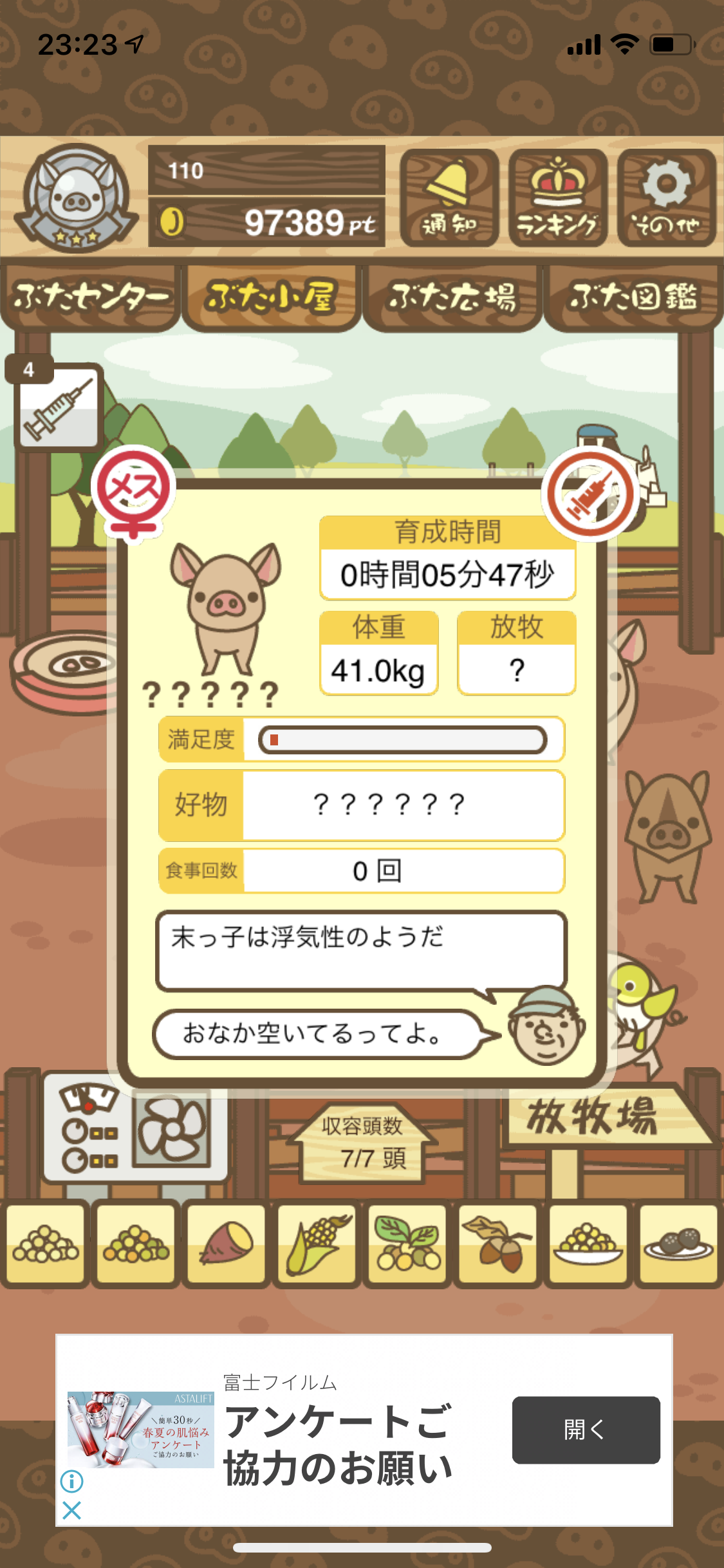Tap the scale and fan control panel
This screenshot has width=724, height=1568.
point(135,1126)
